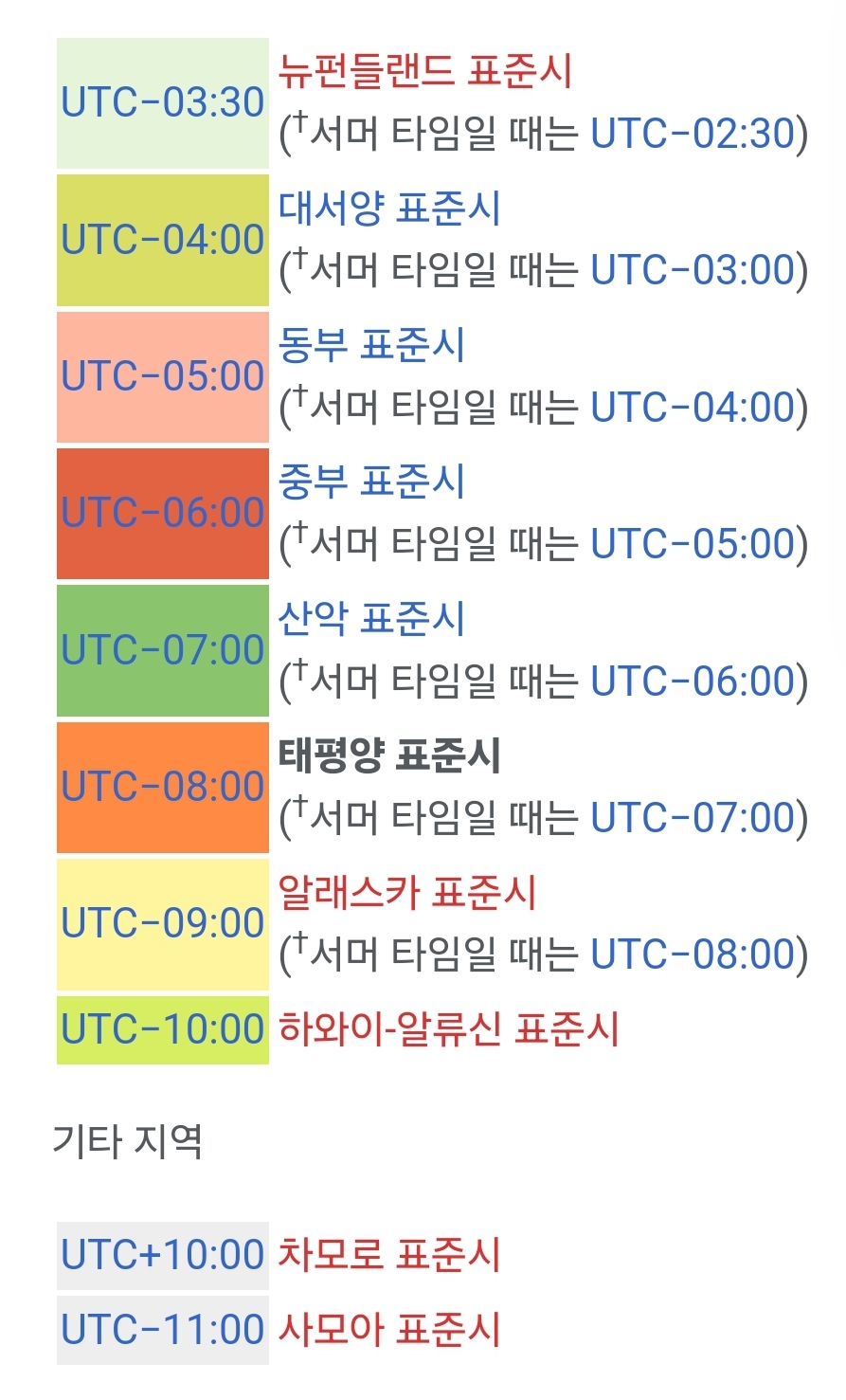Open the 대서양 표준시 link

click(x=389, y=209)
